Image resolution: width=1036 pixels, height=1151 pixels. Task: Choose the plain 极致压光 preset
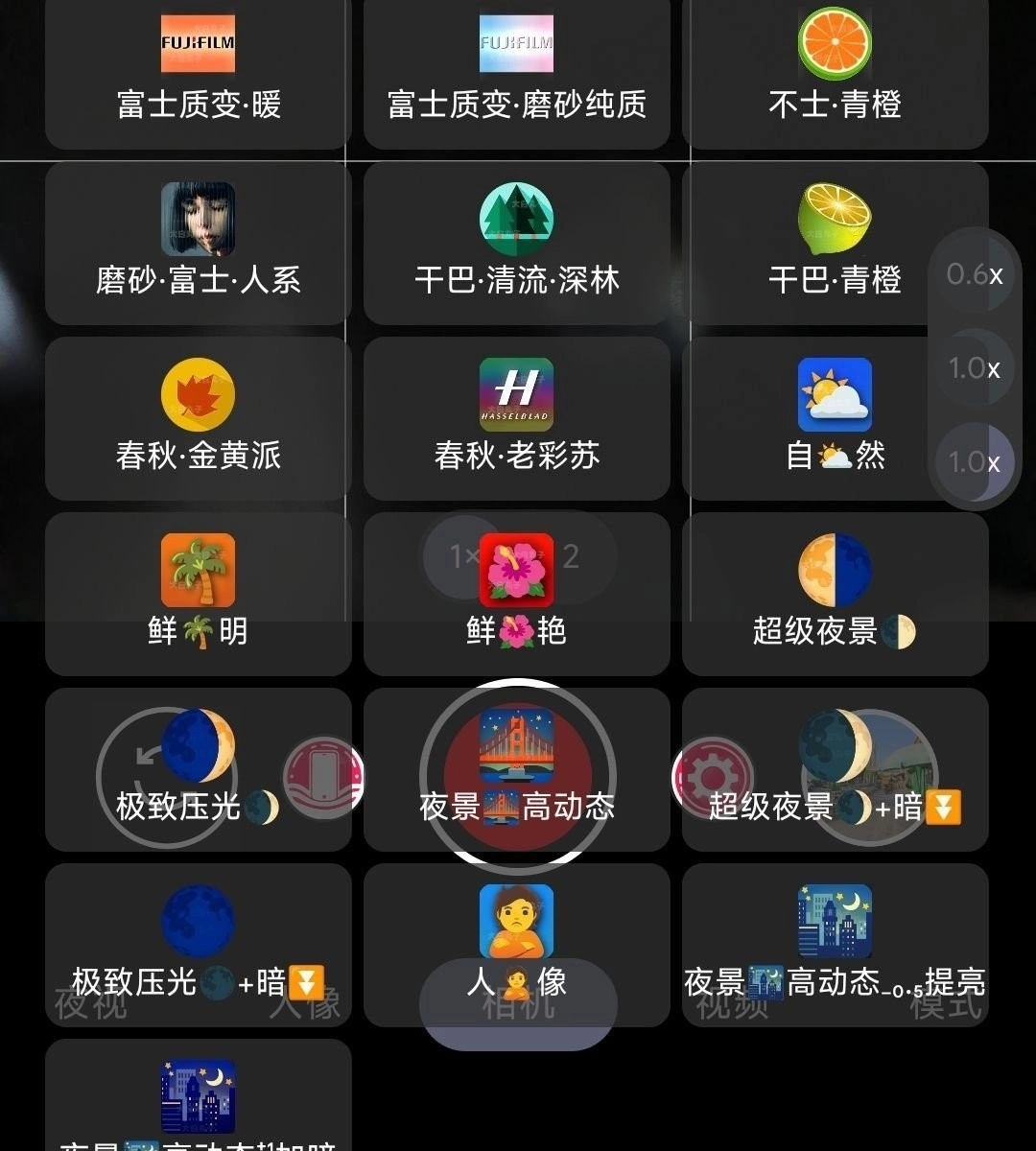click(x=199, y=770)
